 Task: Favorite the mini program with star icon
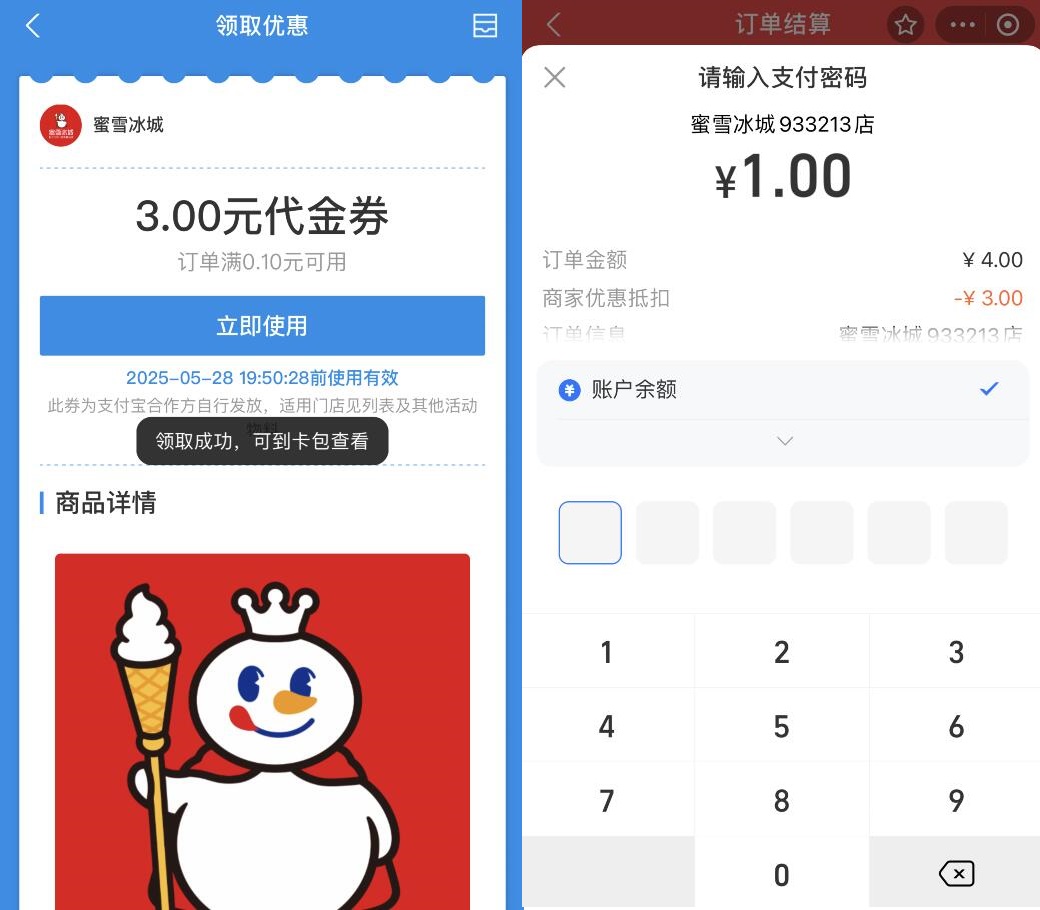[906, 25]
